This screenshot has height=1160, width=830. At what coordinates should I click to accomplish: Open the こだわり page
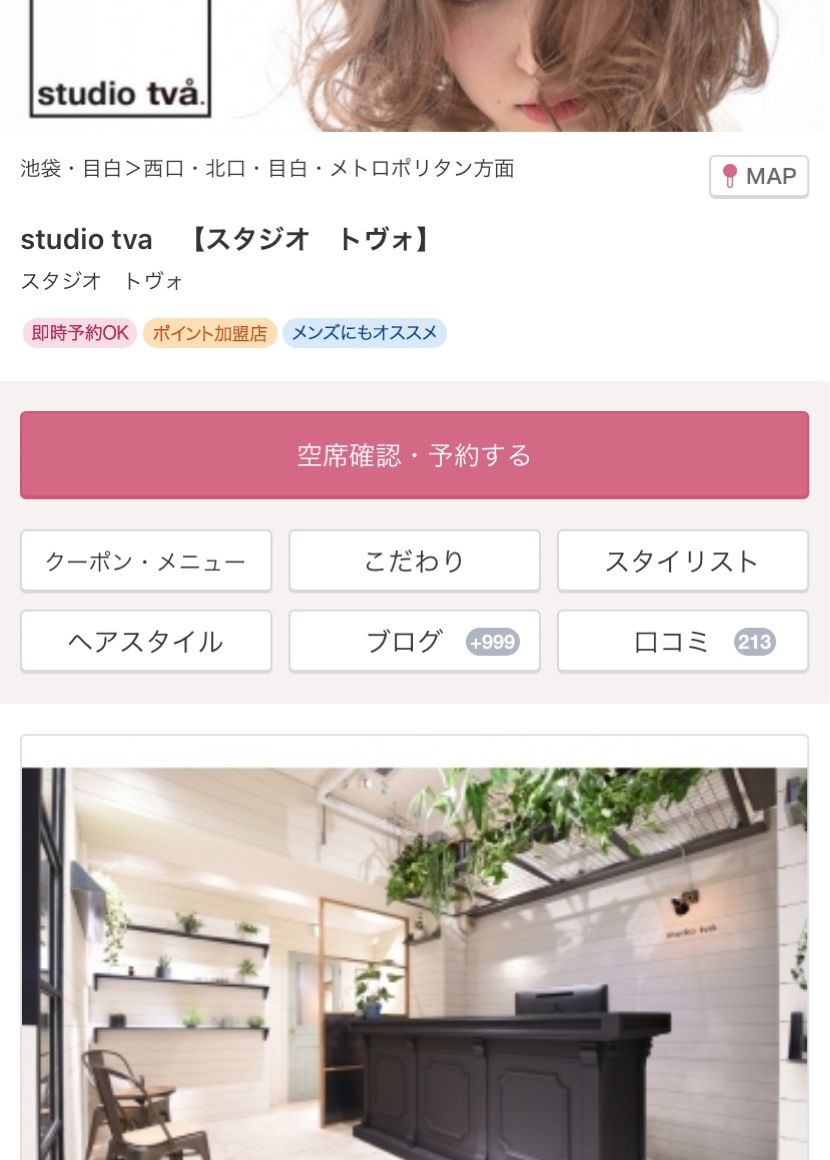[414, 561]
